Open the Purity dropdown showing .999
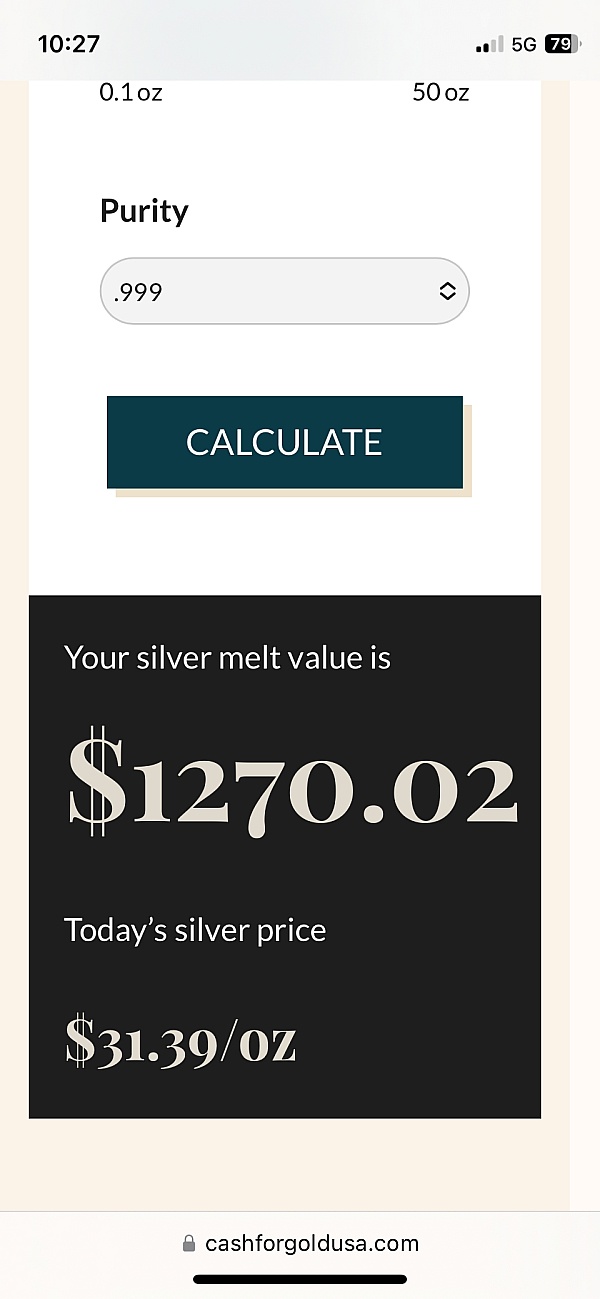Image resolution: width=600 pixels, height=1299 pixels. (x=284, y=291)
